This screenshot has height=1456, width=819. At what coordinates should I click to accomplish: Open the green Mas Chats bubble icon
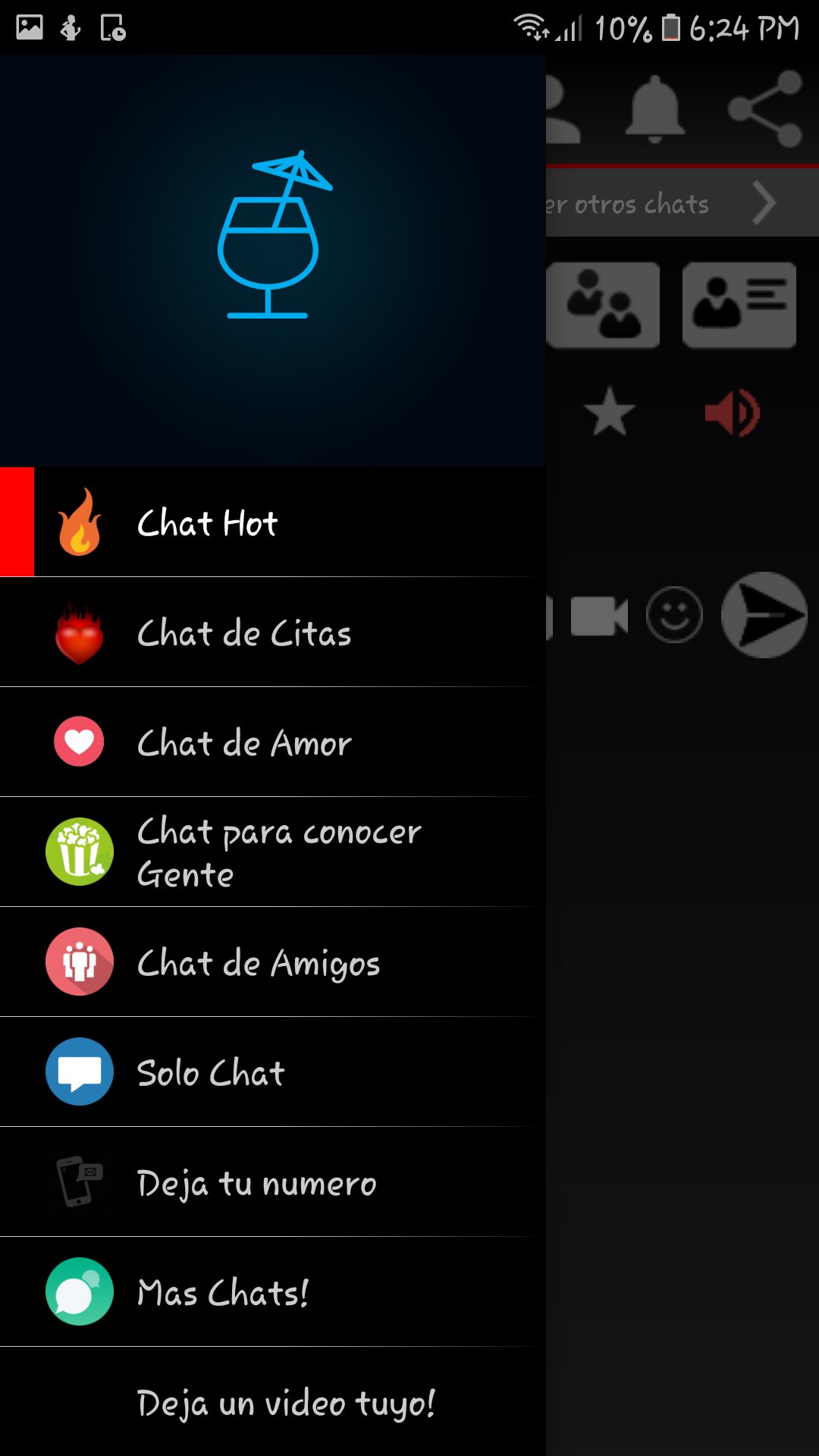[79, 1291]
